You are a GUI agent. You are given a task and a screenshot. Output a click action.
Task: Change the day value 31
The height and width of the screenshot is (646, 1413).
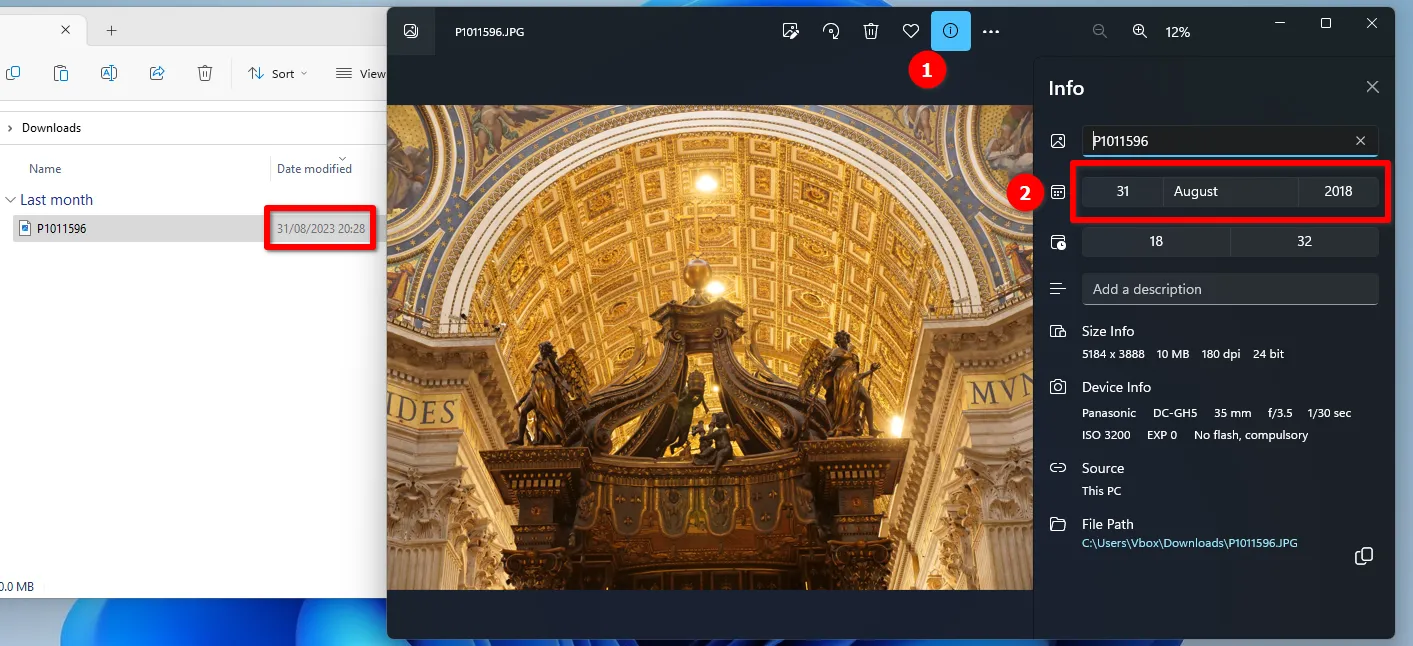click(x=1123, y=191)
